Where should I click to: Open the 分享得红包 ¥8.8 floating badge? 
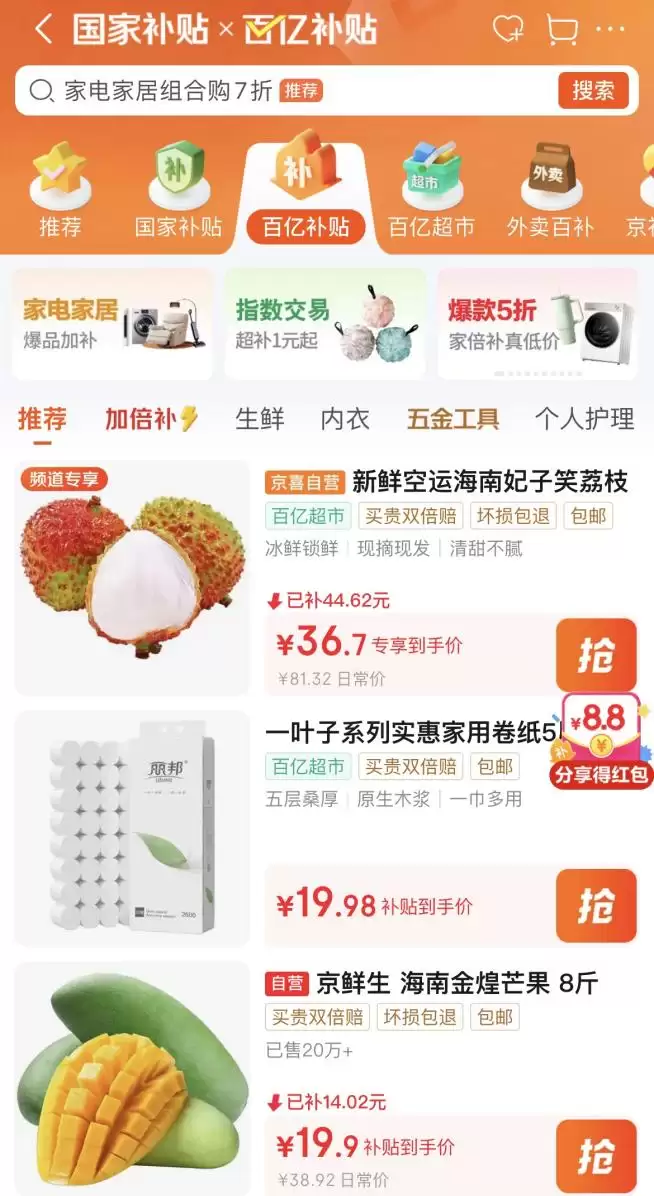click(601, 741)
